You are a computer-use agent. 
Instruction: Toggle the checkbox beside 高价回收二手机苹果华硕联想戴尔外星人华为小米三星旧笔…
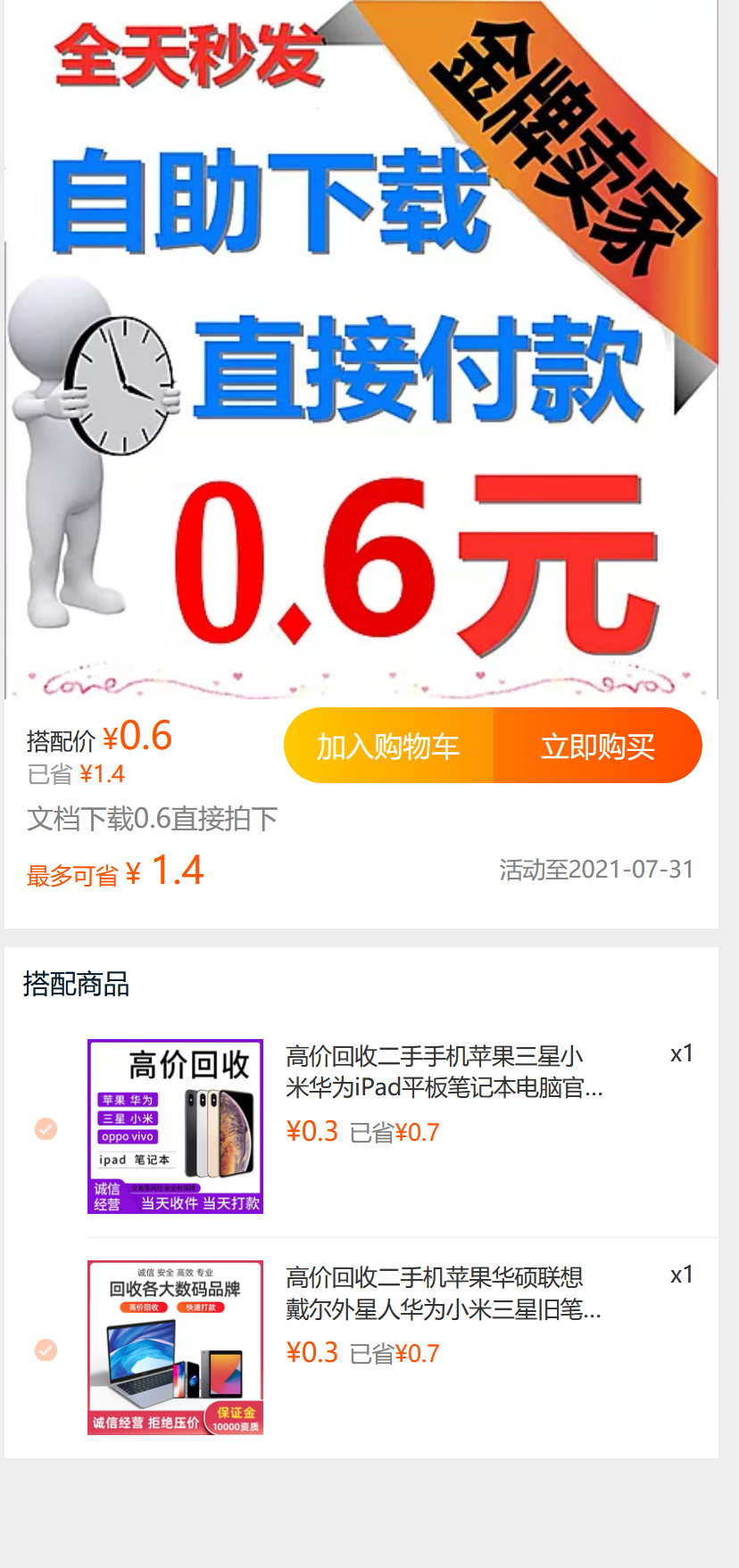(46, 1350)
